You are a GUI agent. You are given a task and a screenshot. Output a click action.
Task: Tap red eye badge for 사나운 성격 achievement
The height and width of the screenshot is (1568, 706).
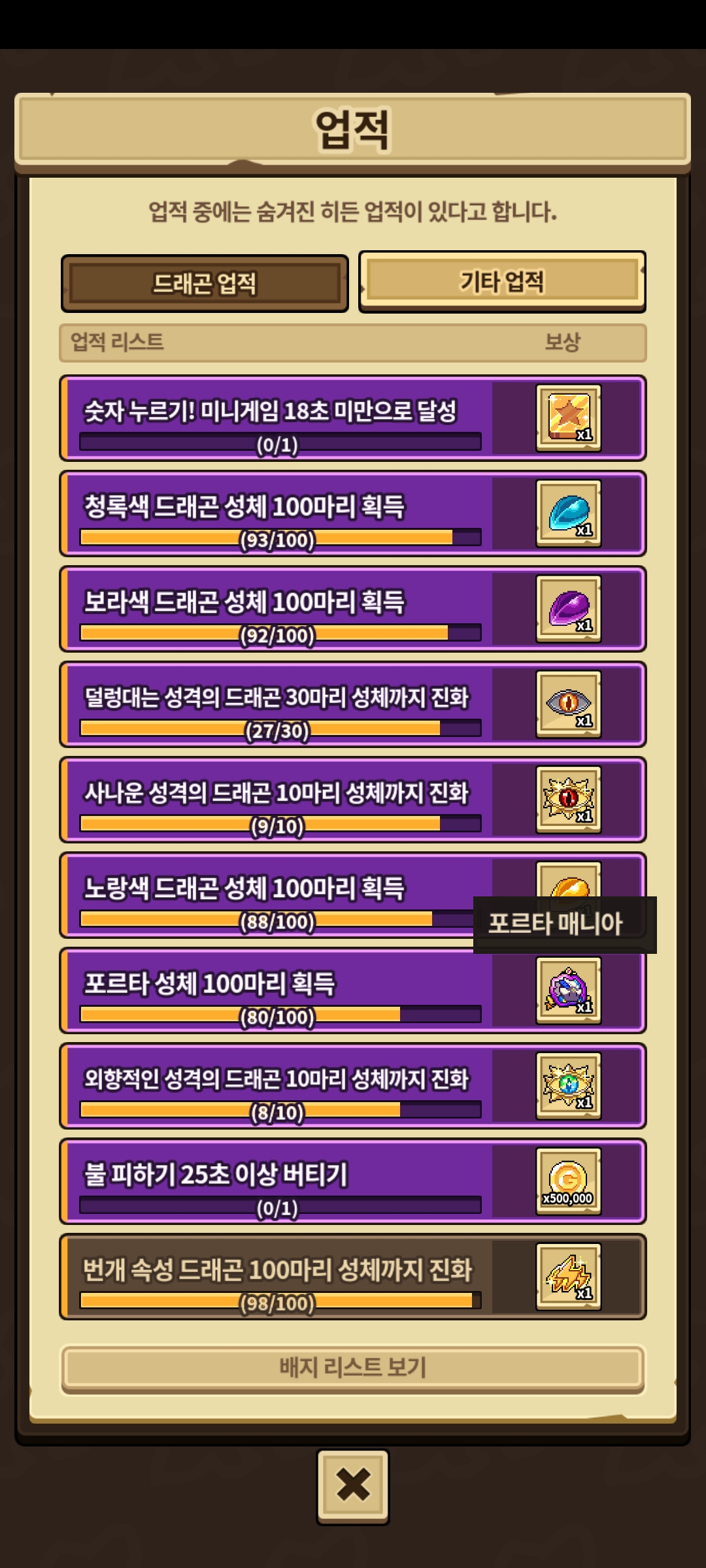click(x=568, y=799)
